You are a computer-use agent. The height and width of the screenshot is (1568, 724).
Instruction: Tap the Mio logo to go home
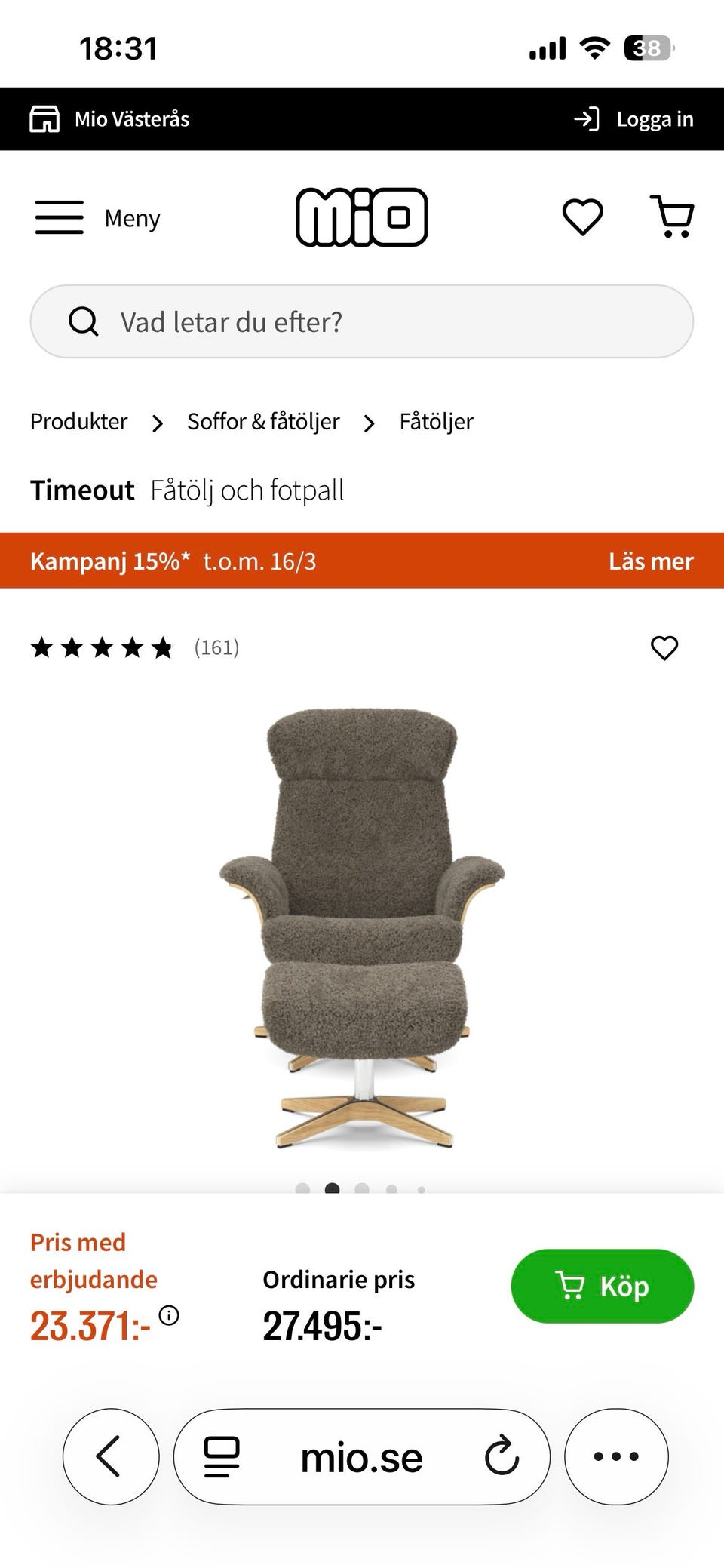(362, 217)
